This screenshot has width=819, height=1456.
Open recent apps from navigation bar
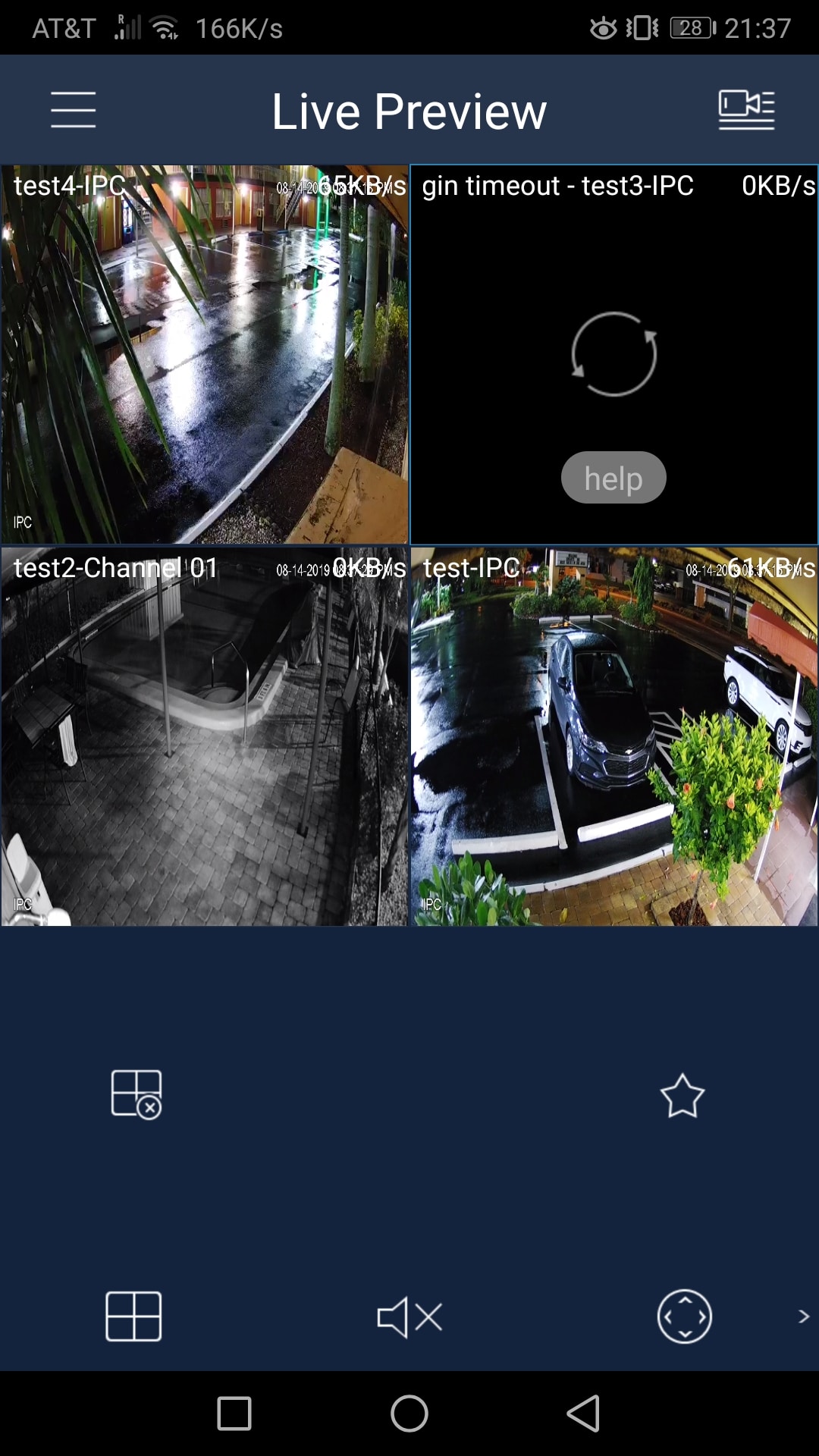tap(234, 1414)
